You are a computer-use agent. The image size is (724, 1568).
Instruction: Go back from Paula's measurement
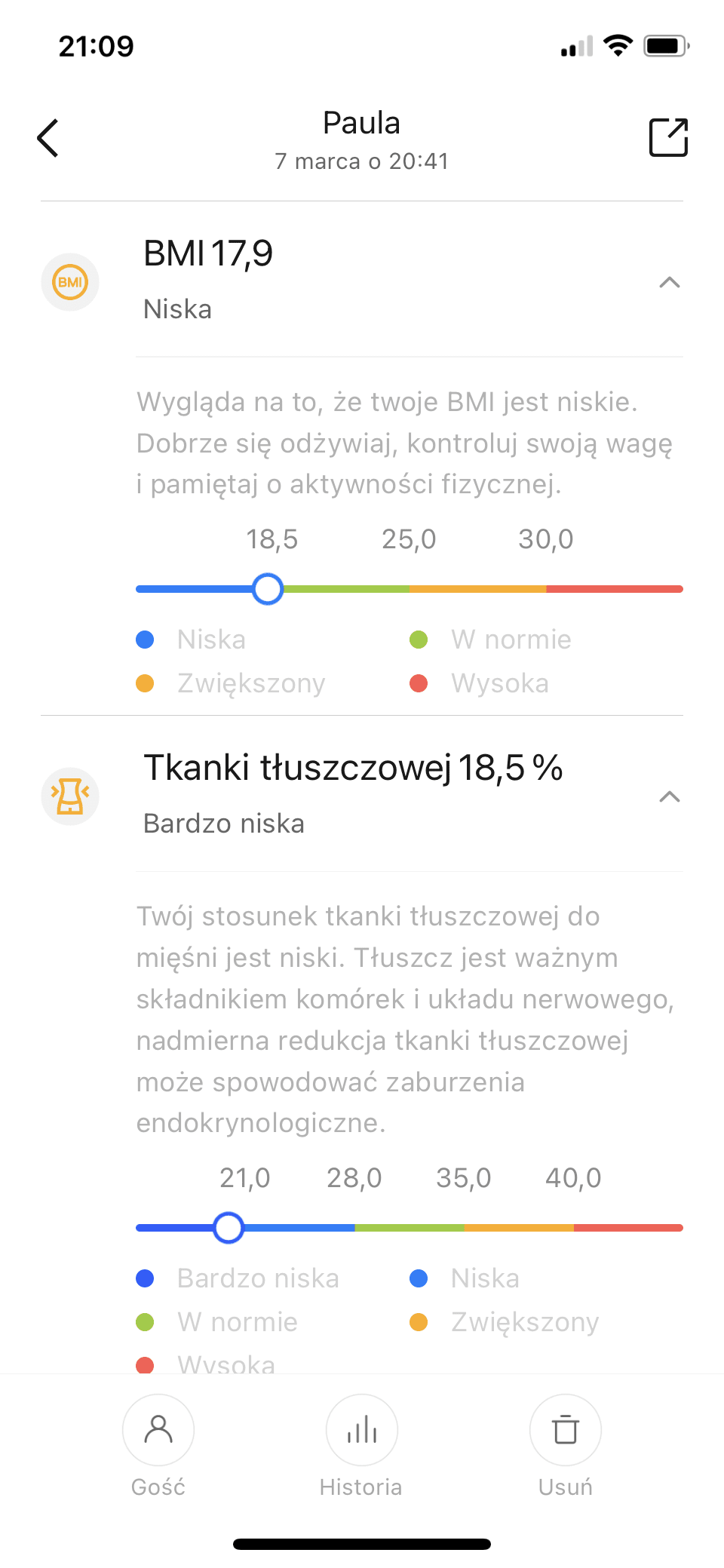[x=48, y=138]
